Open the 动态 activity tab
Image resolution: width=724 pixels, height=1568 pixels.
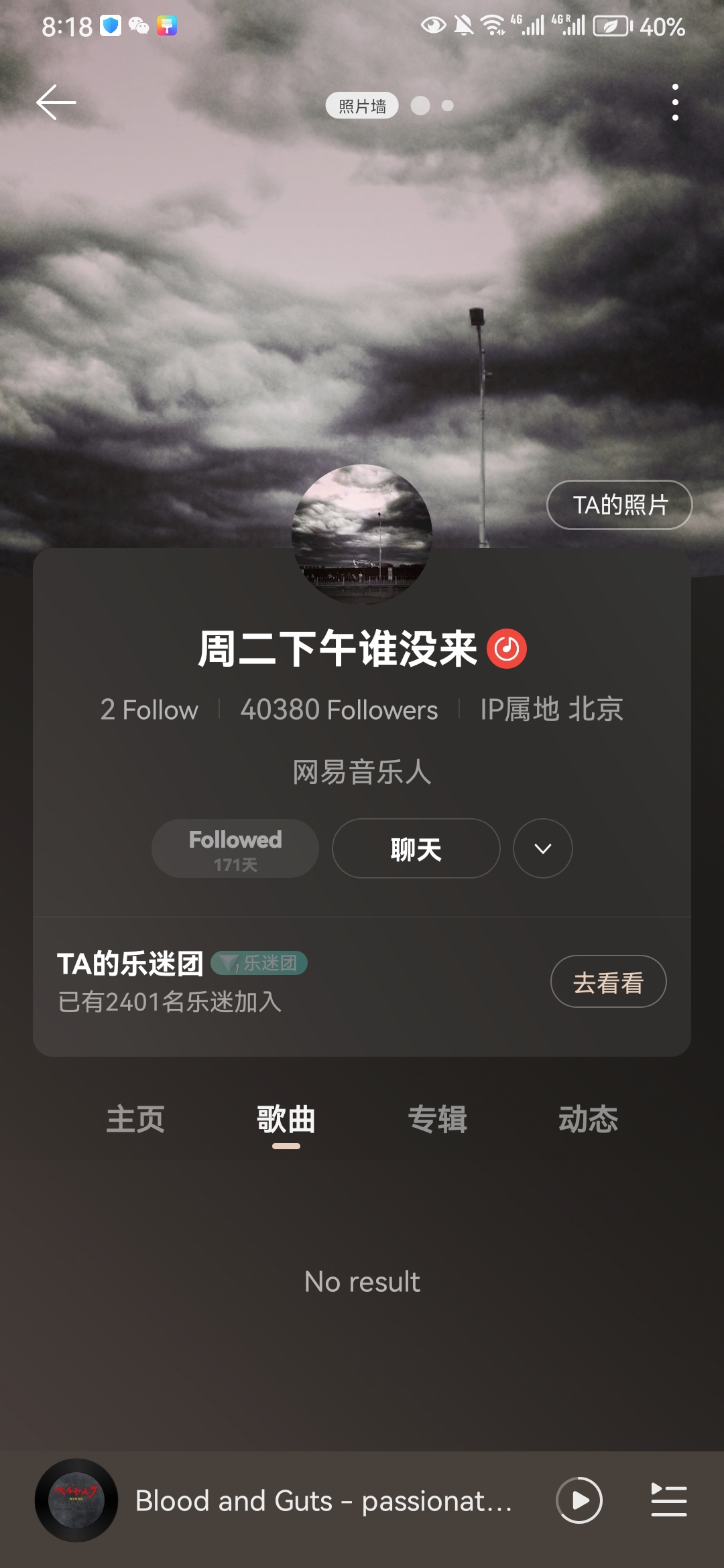coord(588,1119)
